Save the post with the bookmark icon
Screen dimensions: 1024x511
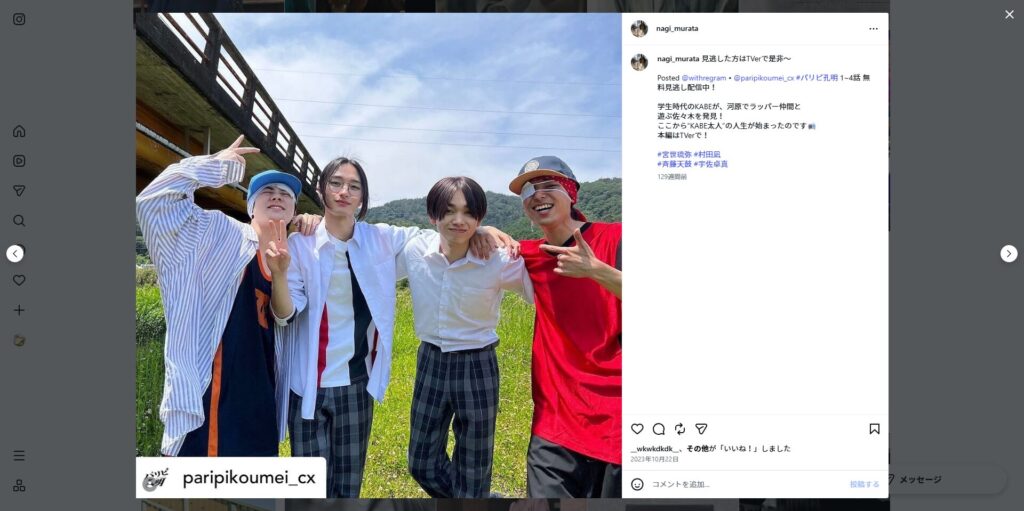pyautogui.click(x=874, y=429)
